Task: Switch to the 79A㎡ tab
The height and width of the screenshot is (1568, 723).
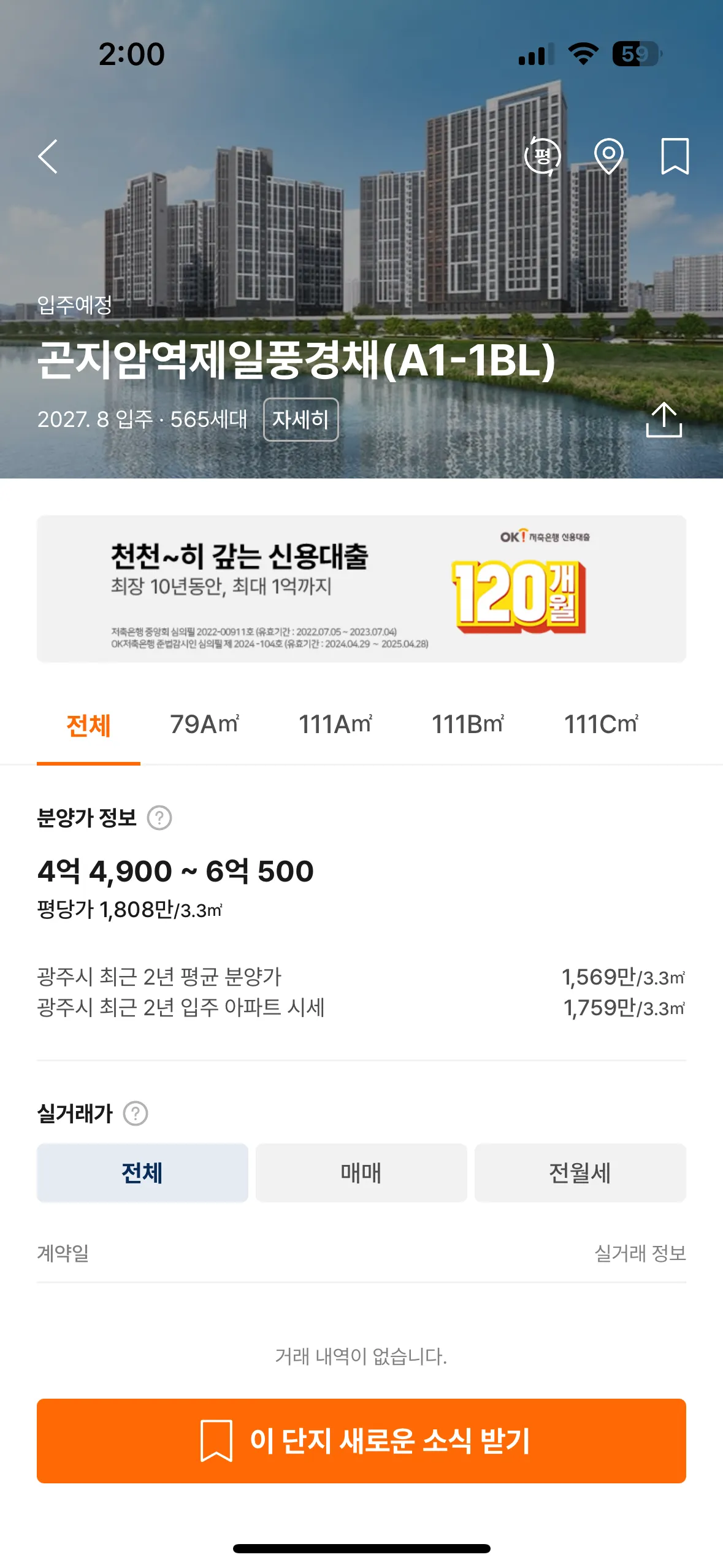Action: point(204,724)
